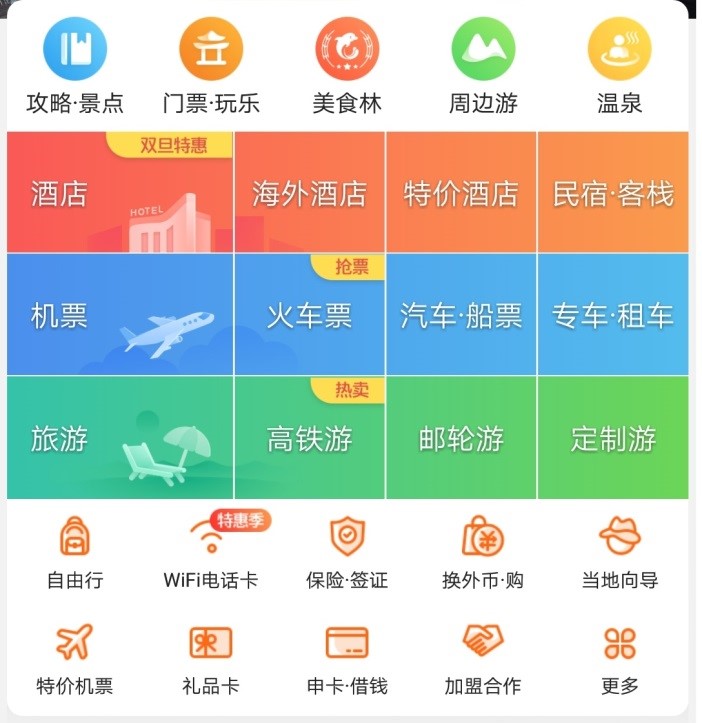The width and height of the screenshot is (702, 723).
Task: Book flights via 机票 tile
Action: pyautogui.click(x=120, y=315)
